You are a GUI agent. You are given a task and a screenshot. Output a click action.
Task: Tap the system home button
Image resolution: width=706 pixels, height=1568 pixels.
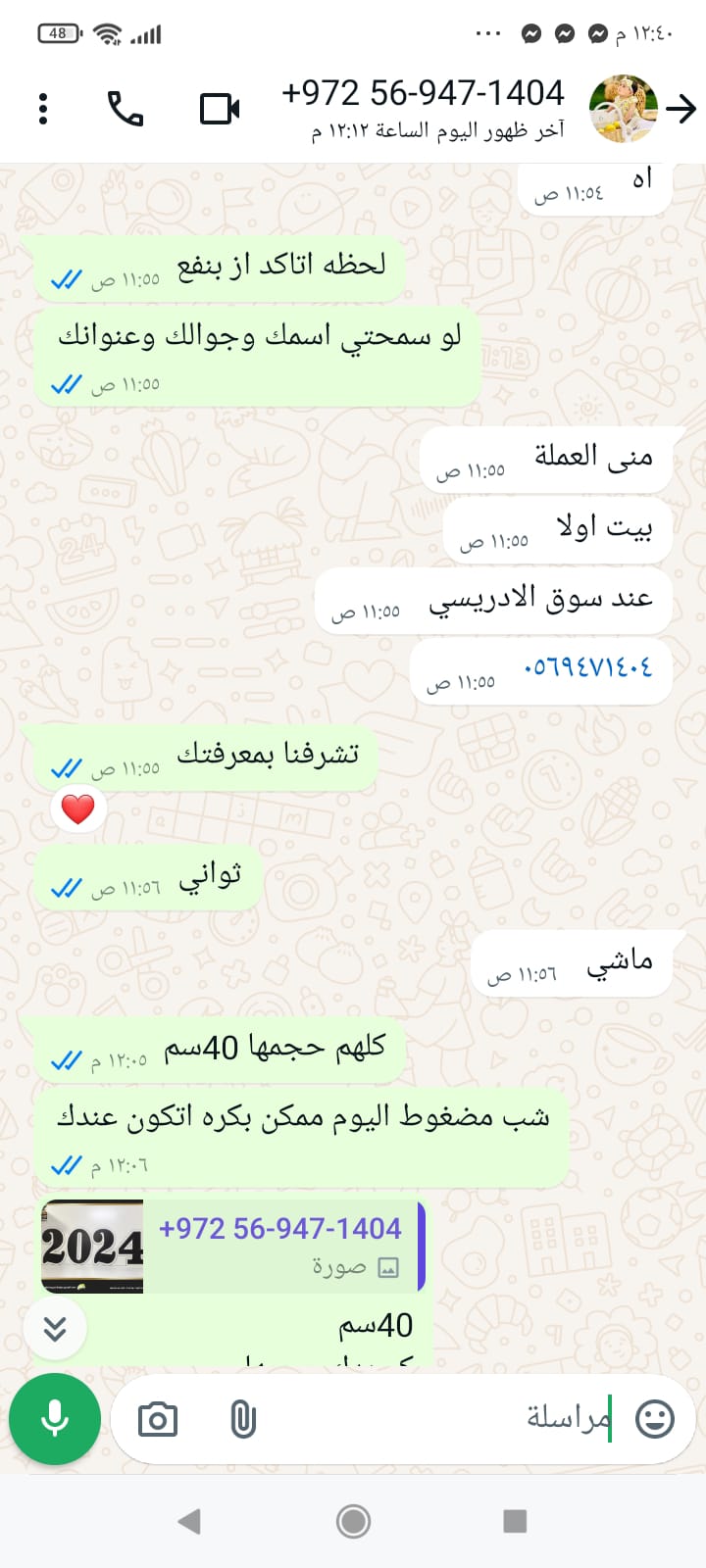point(353,1521)
